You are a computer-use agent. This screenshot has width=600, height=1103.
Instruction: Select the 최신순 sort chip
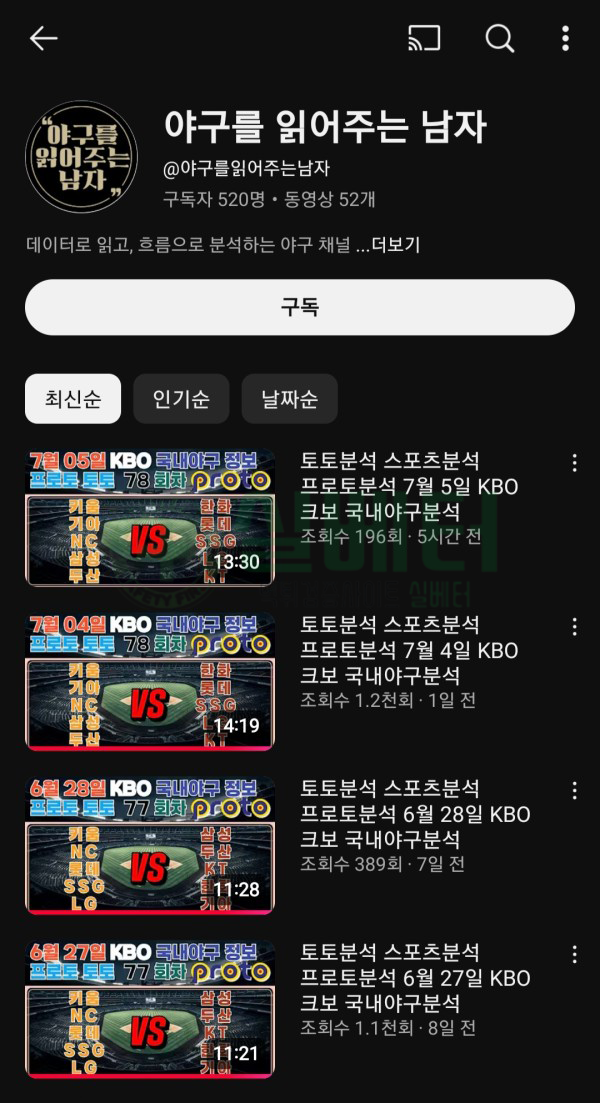point(73,399)
